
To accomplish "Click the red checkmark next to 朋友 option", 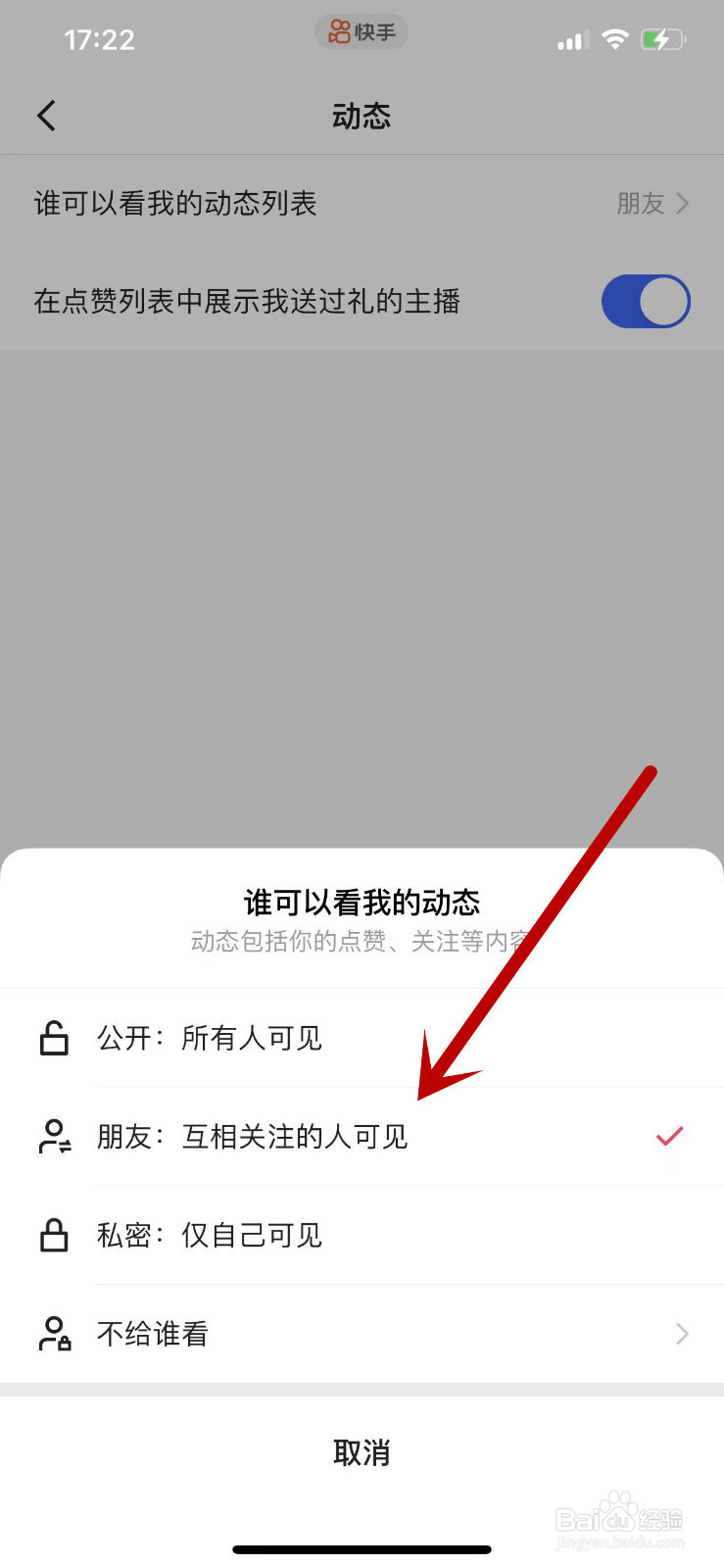I will 669,1136.
